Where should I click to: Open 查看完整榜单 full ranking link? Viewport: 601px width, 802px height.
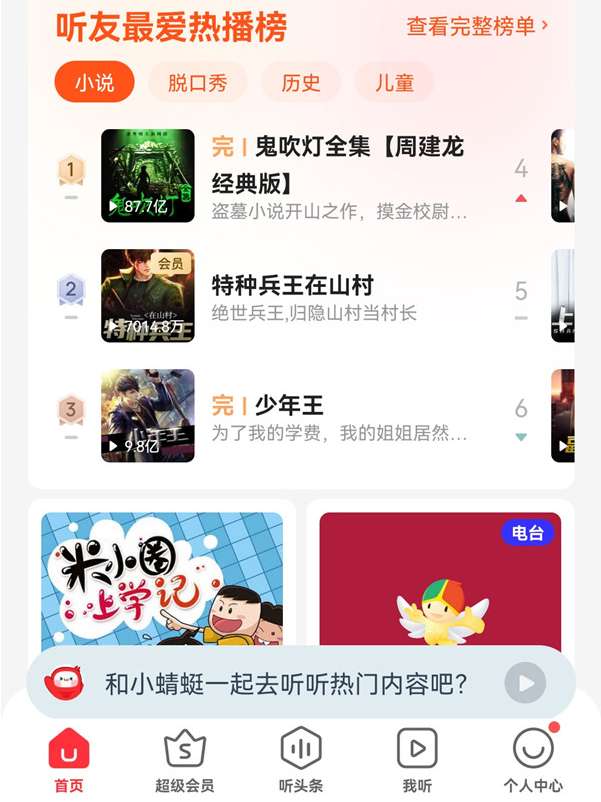(x=477, y=27)
